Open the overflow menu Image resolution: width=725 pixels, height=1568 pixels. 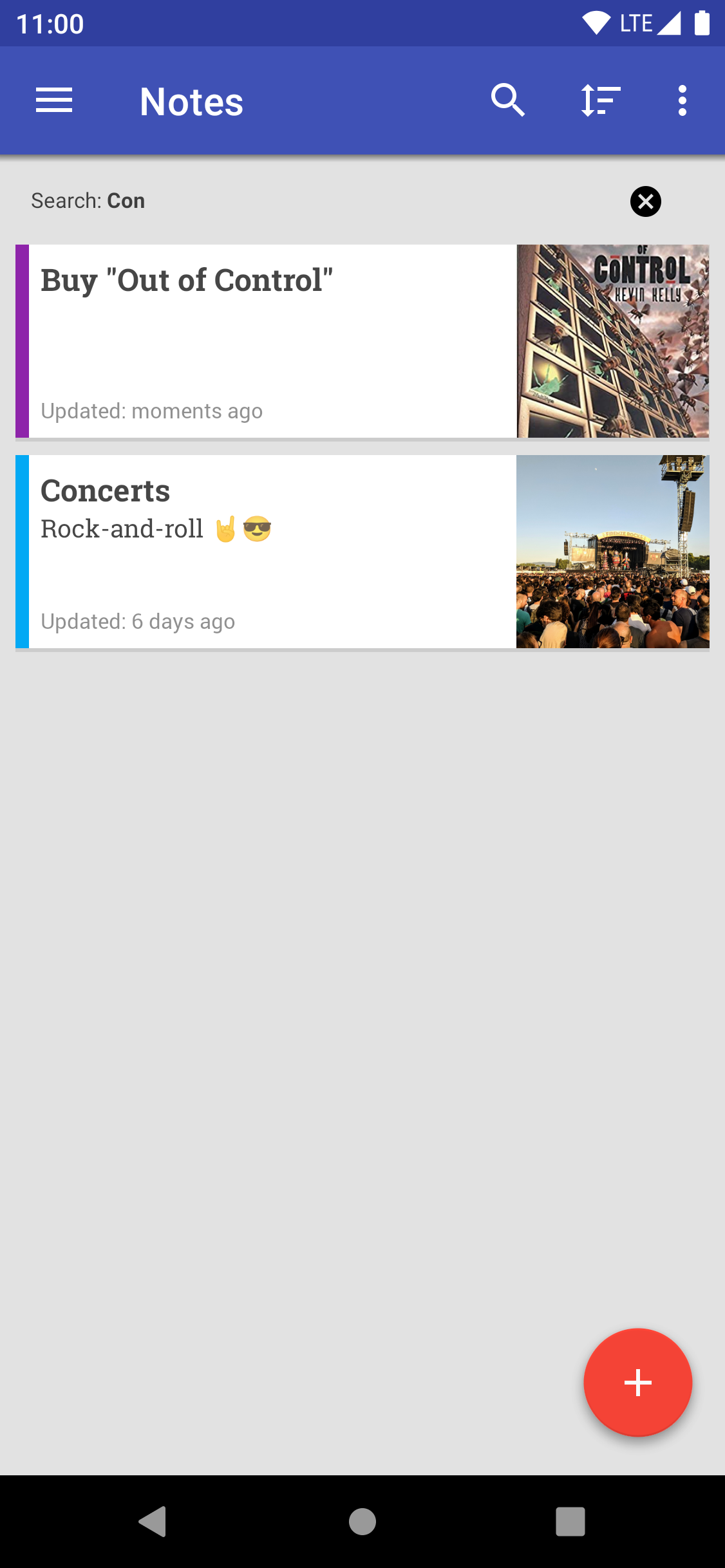[x=682, y=101]
